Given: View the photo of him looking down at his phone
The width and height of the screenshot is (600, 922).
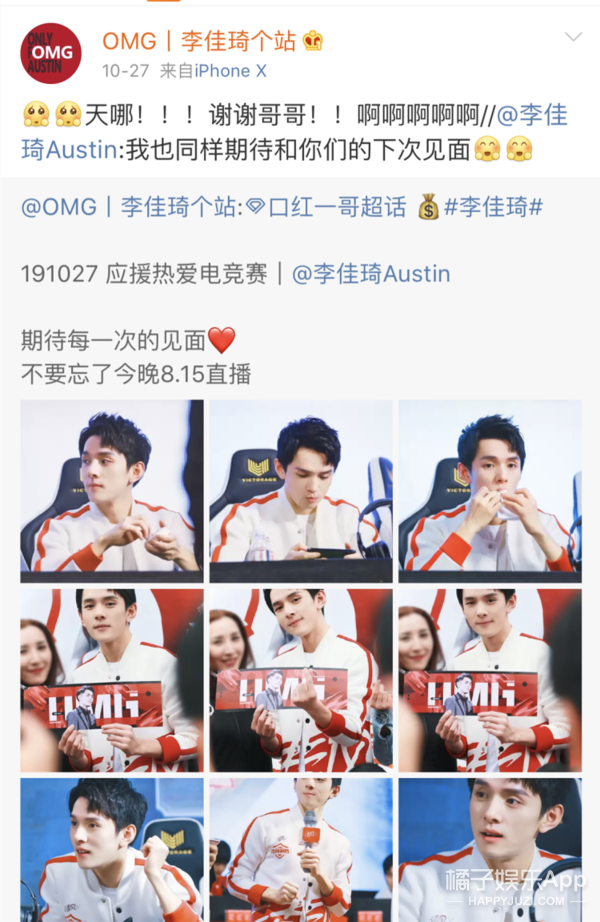Looking at the screenshot, I should (x=300, y=490).
